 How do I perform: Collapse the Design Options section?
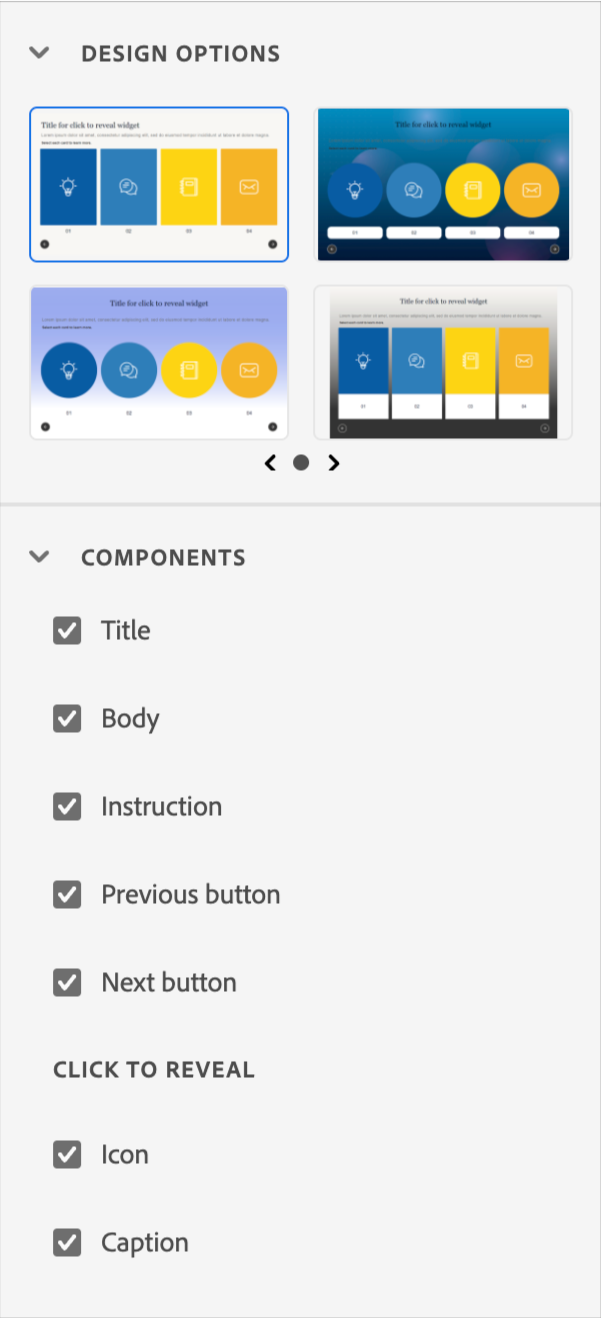point(39,53)
